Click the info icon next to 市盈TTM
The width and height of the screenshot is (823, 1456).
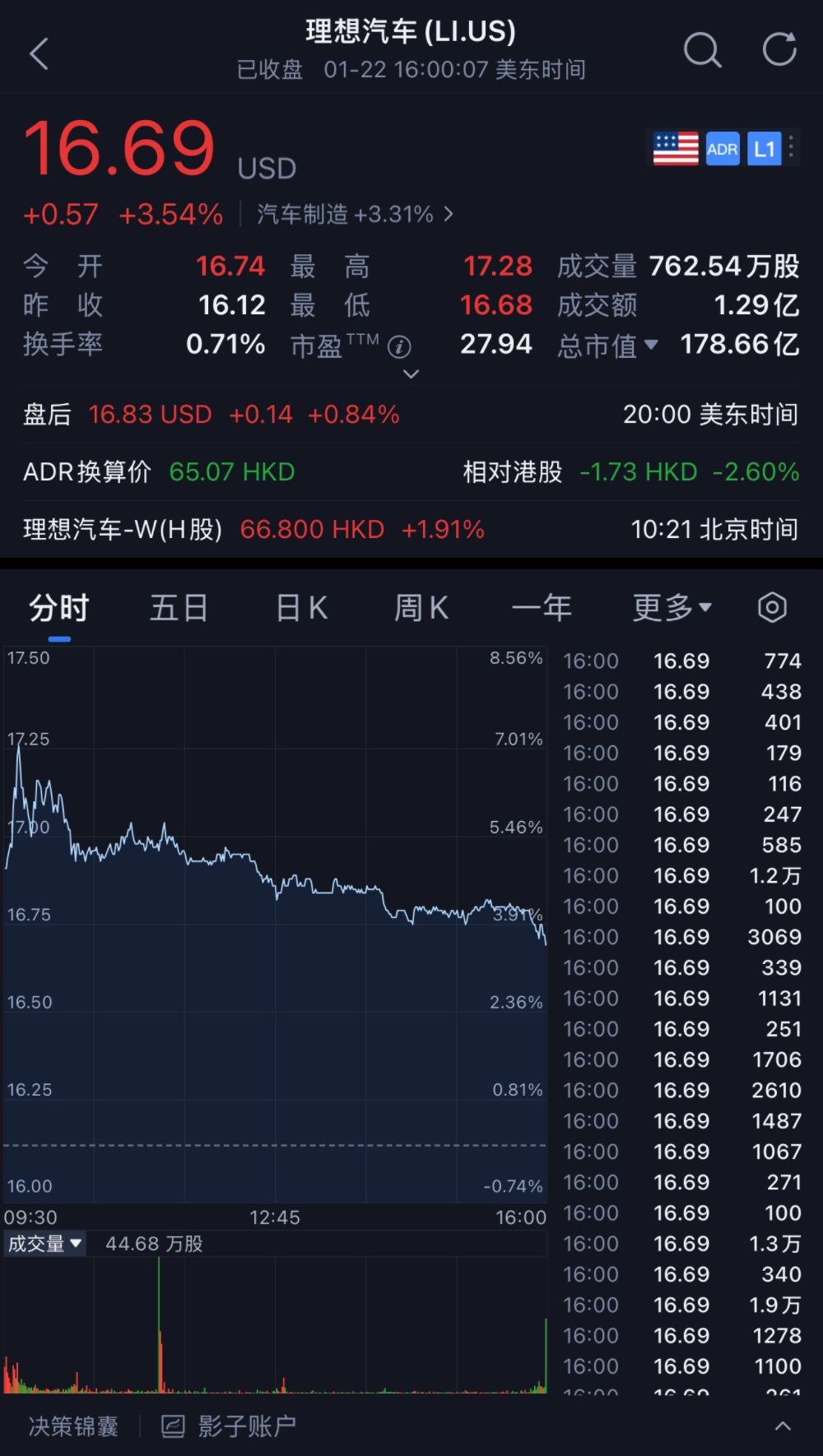coord(400,347)
